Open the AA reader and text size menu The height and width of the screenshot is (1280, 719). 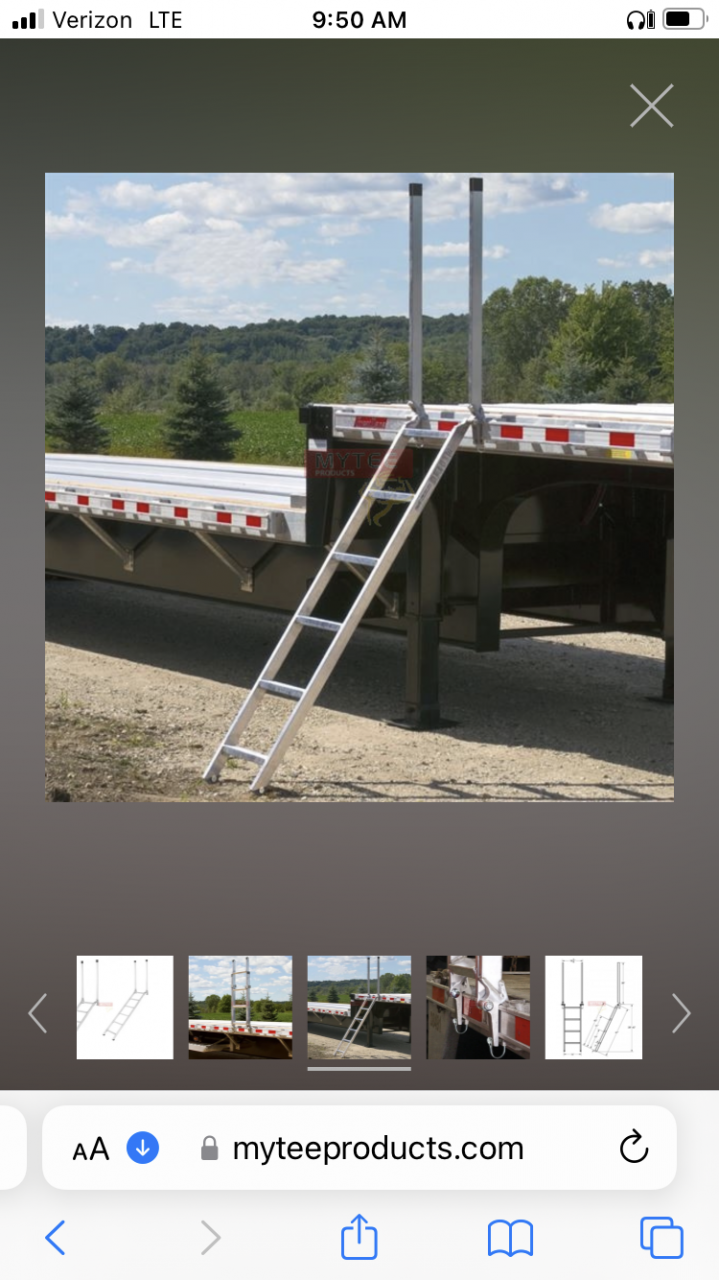91,1149
